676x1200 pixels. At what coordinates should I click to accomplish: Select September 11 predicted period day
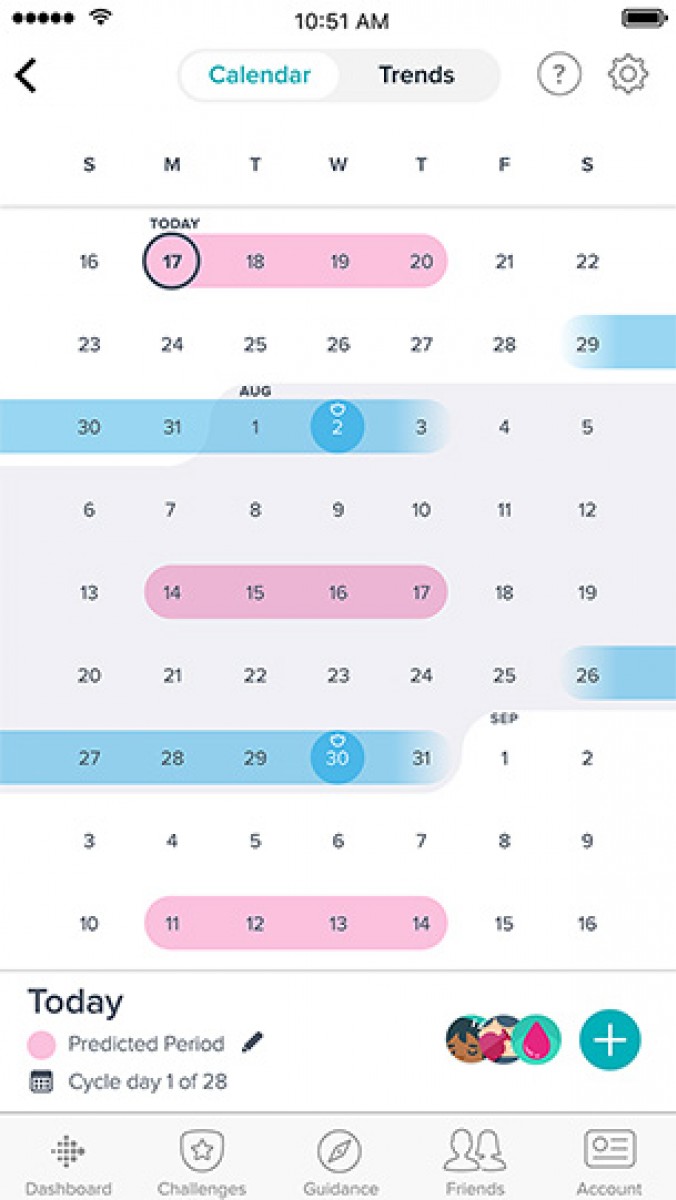click(x=172, y=923)
